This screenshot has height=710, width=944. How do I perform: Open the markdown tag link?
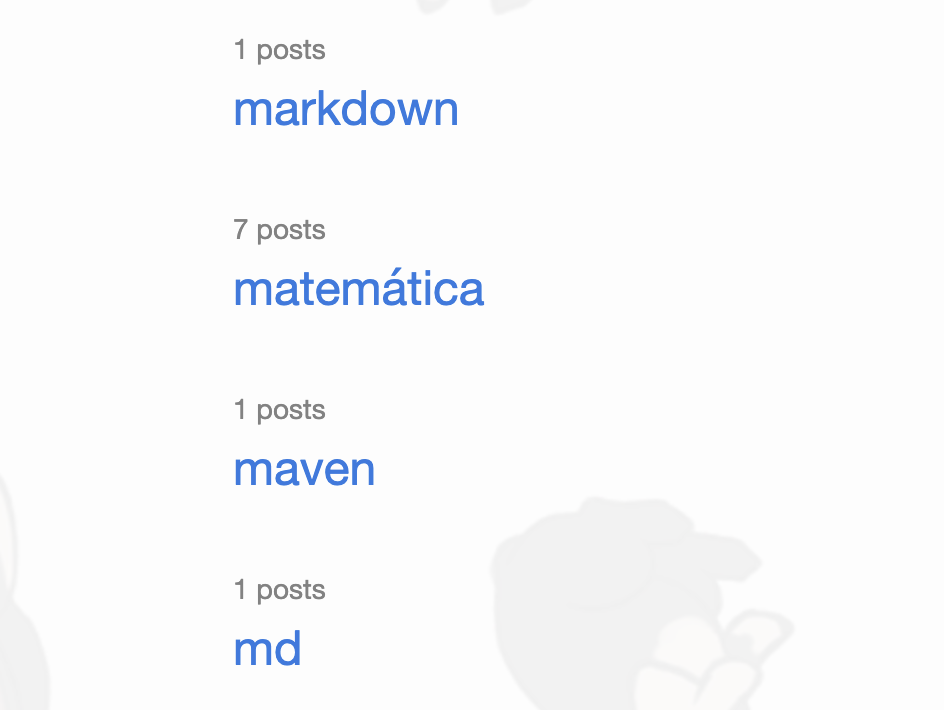[345, 110]
